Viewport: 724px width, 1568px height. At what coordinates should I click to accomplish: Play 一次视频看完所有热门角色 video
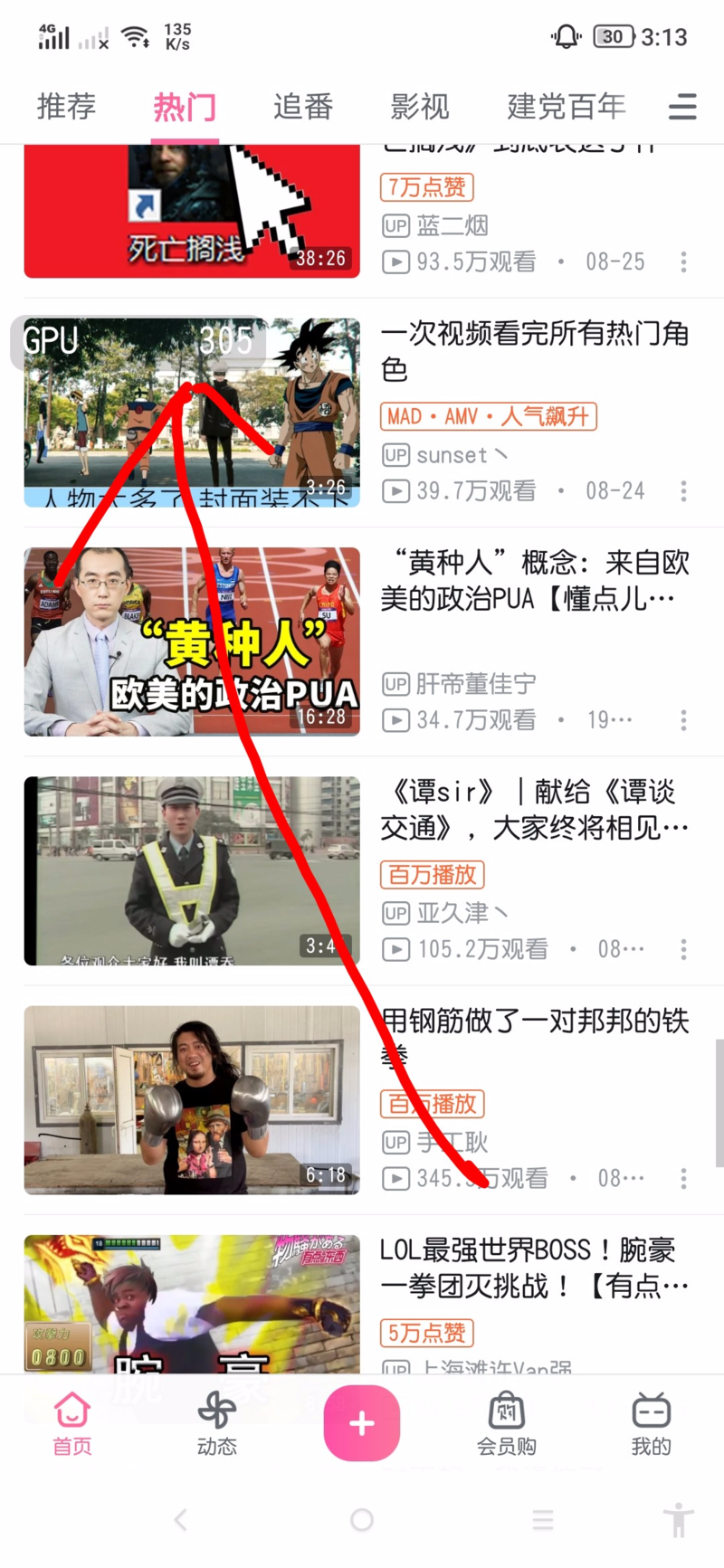[192, 413]
